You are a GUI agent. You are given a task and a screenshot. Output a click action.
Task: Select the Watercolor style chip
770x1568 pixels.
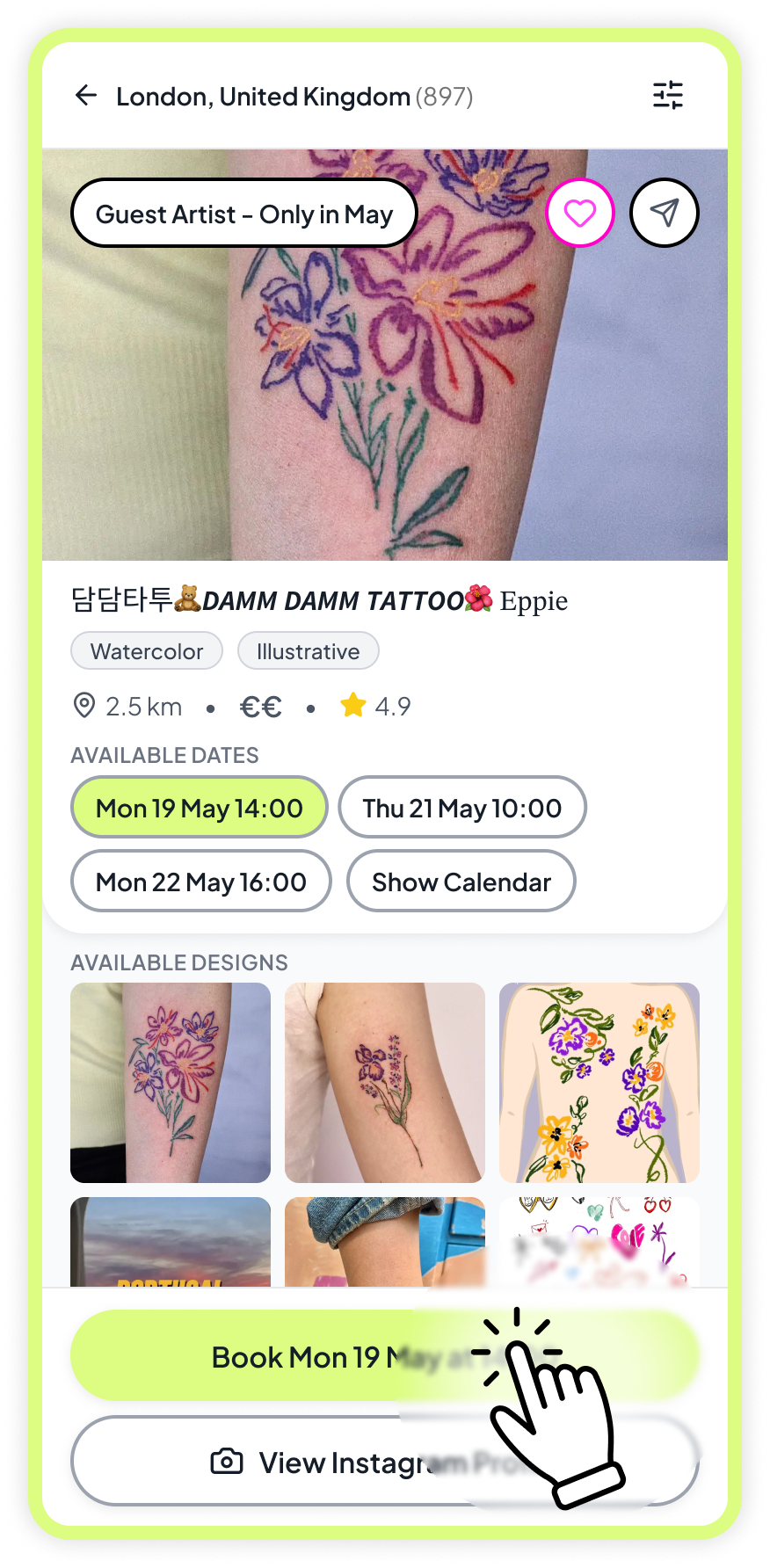pyautogui.click(x=147, y=651)
